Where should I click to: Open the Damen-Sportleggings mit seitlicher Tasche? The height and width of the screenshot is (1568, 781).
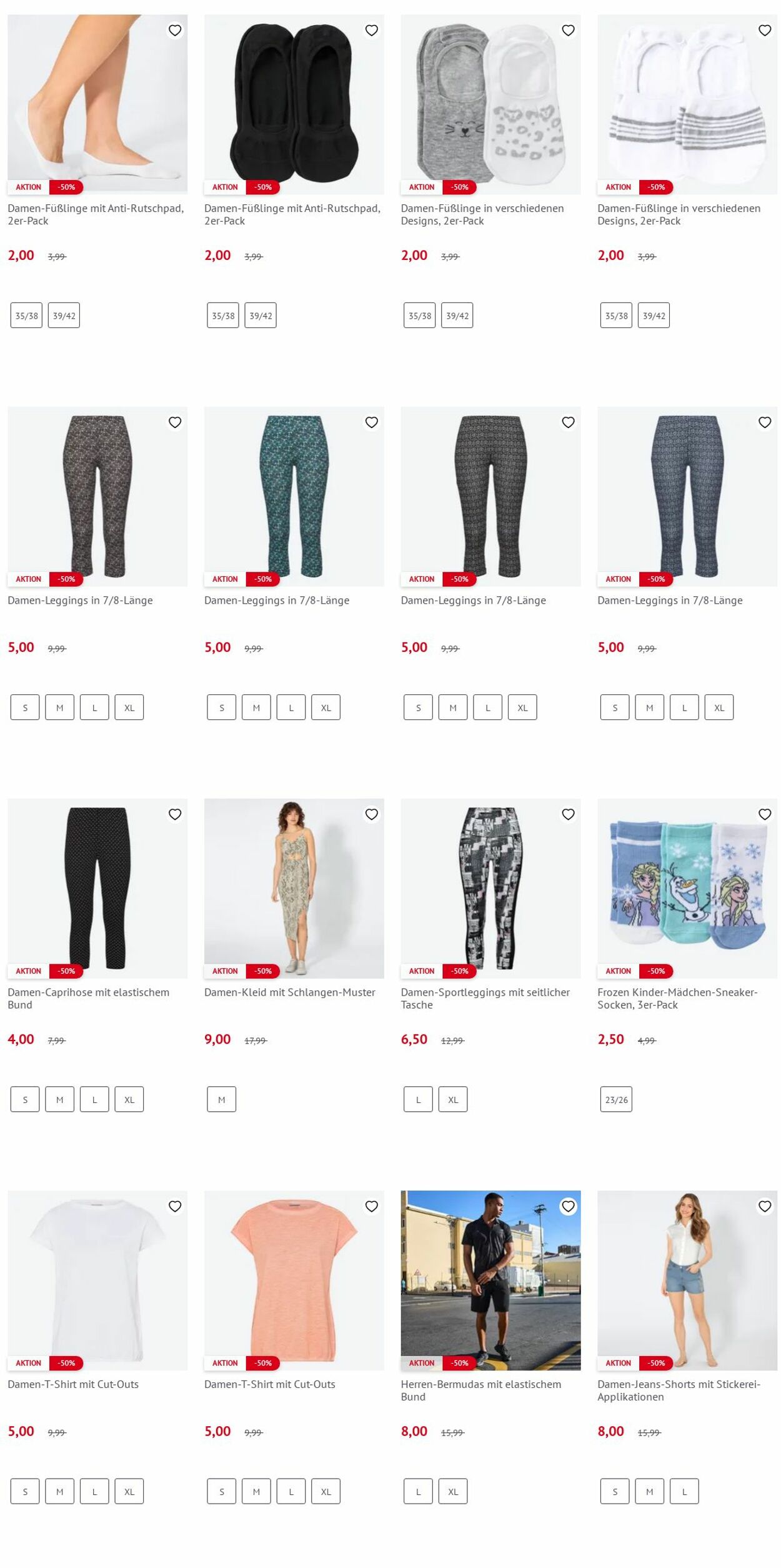pyautogui.click(x=490, y=888)
